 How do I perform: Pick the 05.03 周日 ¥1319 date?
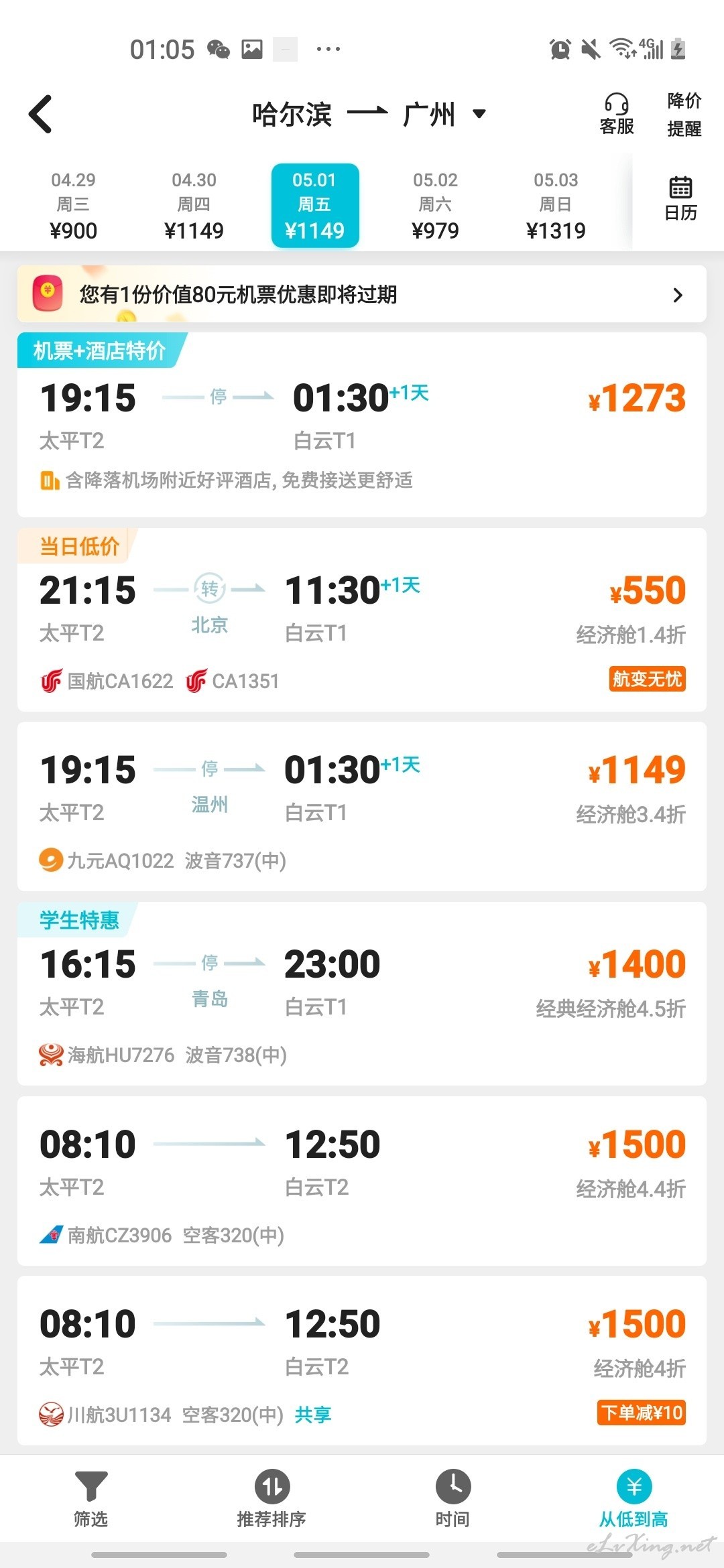[556, 206]
